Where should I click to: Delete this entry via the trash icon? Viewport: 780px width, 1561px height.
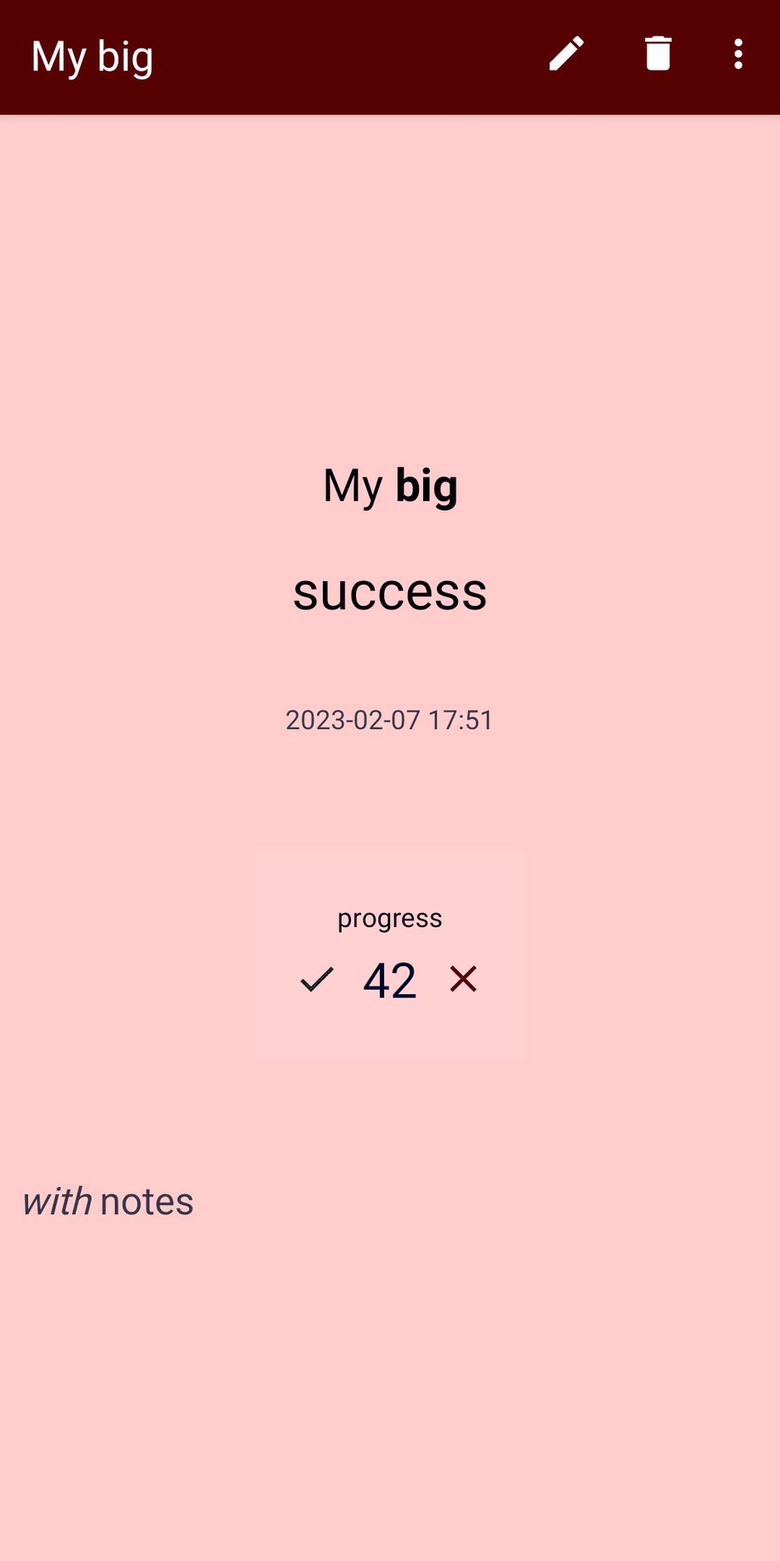(x=657, y=55)
